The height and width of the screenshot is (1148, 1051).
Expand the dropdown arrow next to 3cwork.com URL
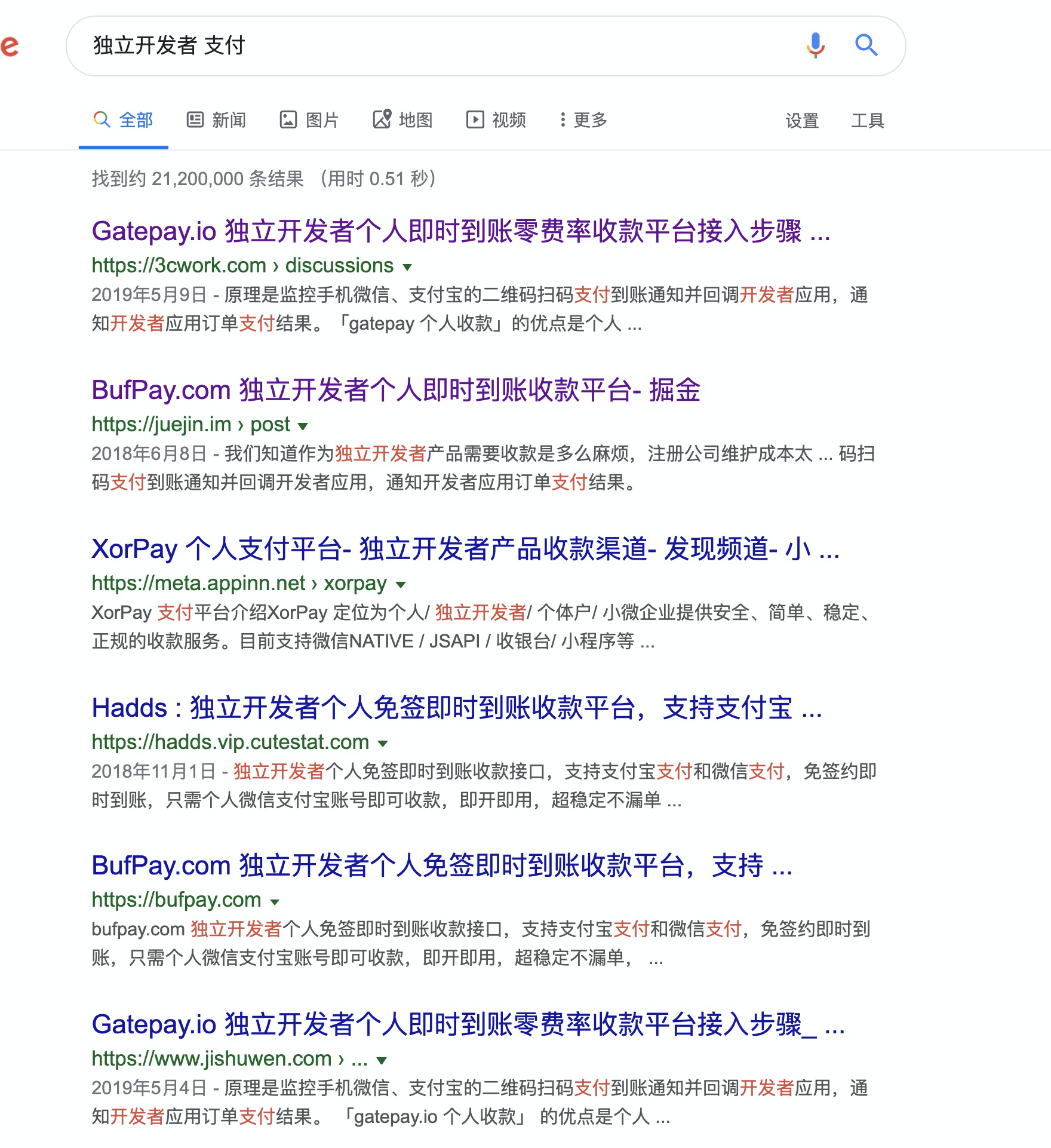[x=407, y=267]
